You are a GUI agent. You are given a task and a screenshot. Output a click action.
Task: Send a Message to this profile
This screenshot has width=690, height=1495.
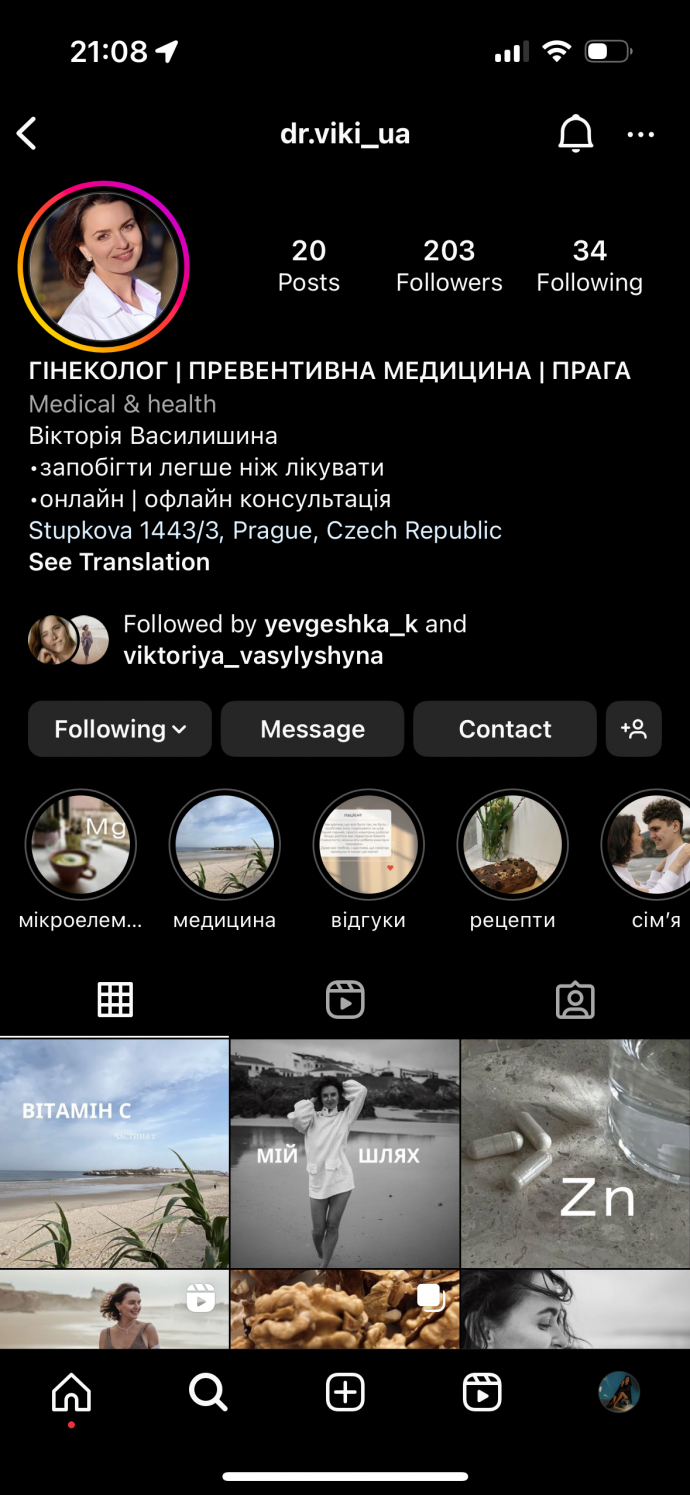[x=312, y=729]
